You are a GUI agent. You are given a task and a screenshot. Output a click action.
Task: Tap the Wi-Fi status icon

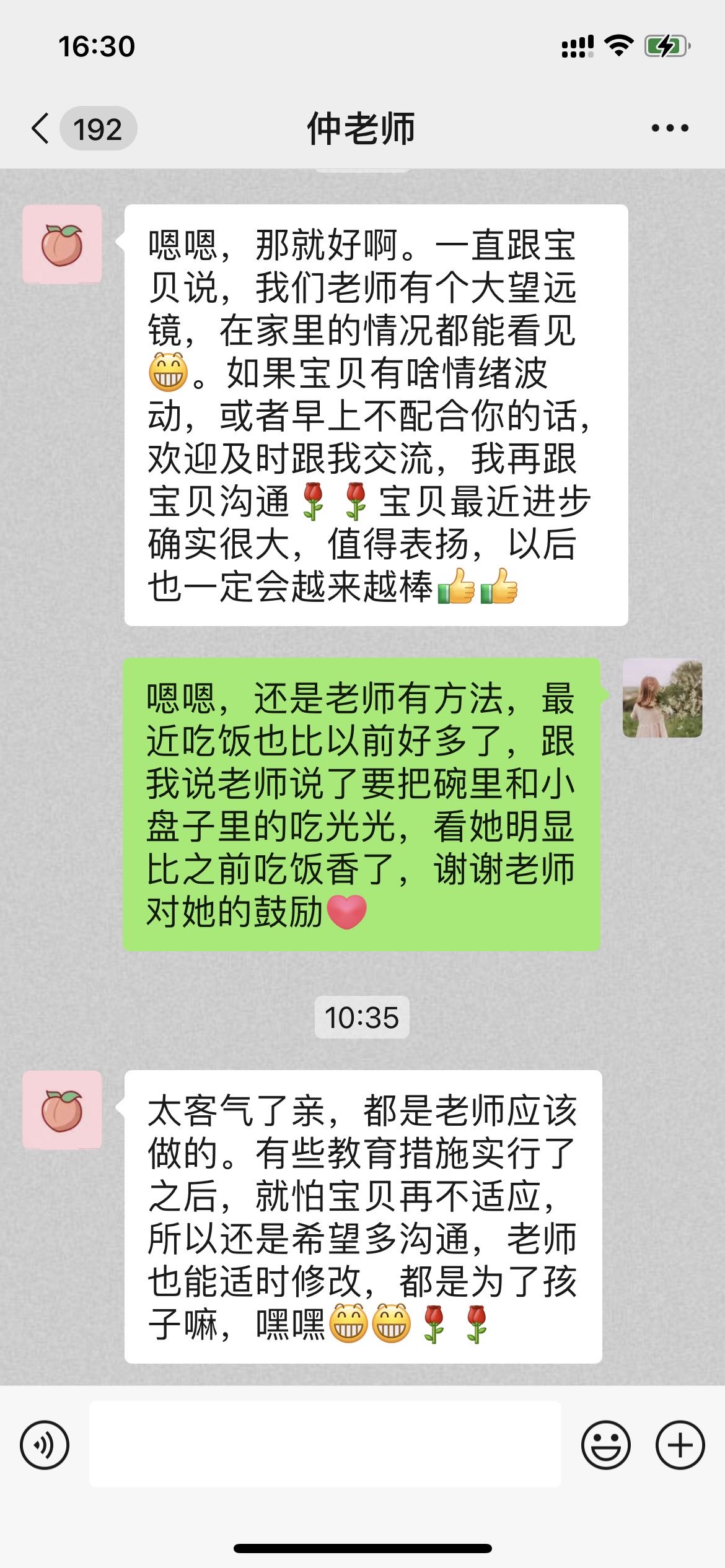pos(618,43)
